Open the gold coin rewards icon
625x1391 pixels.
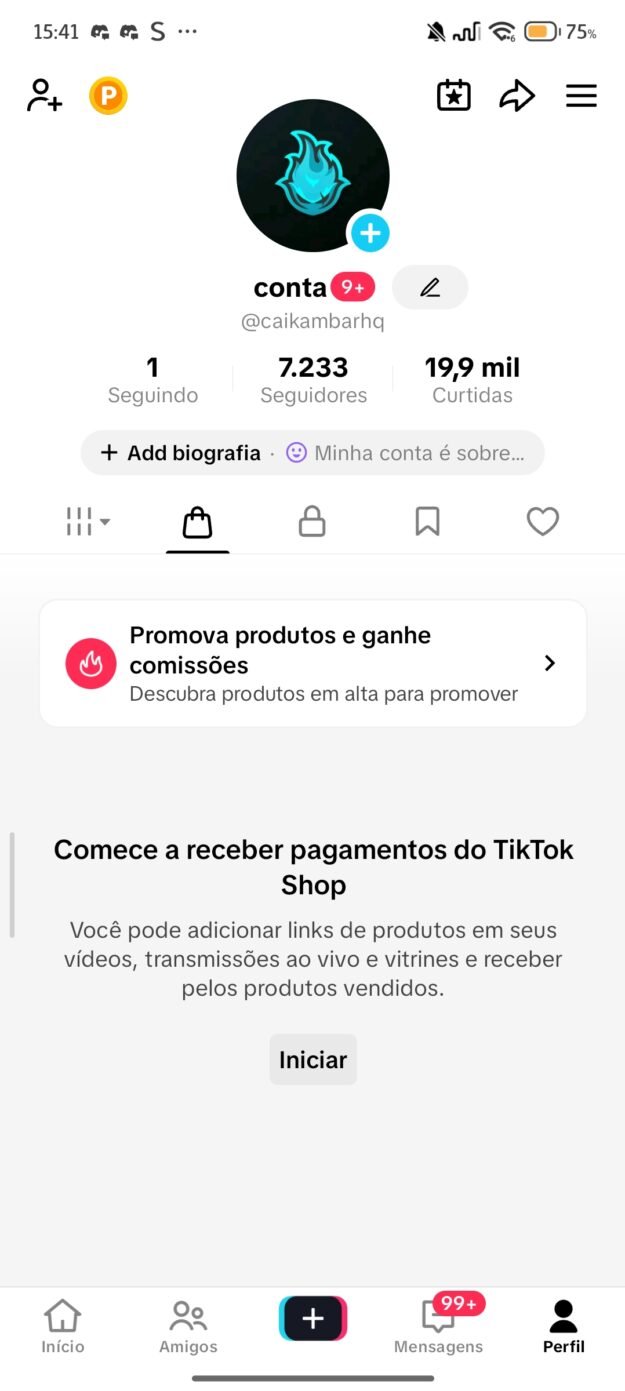pos(108,96)
